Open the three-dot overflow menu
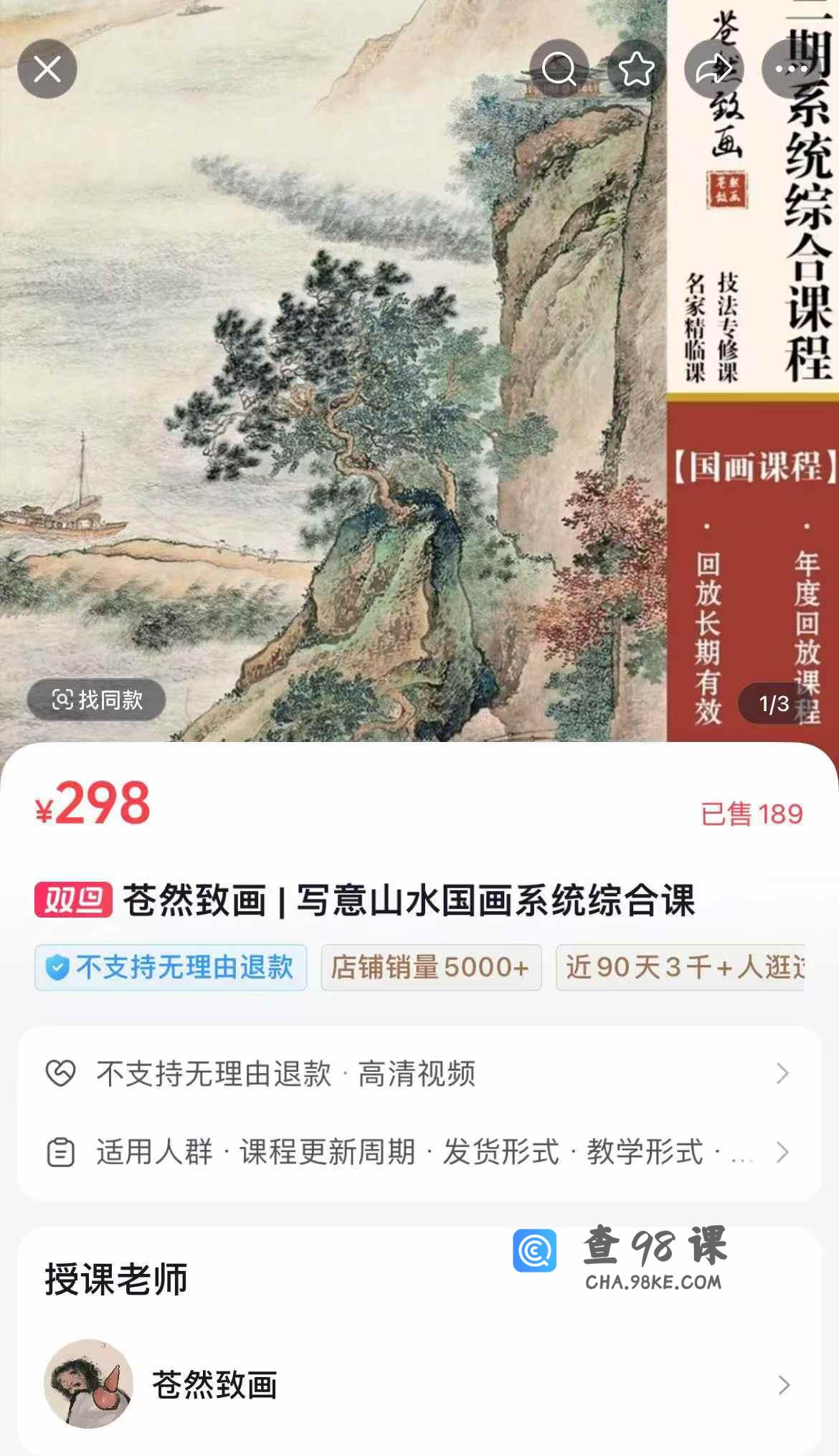Image resolution: width=839 pixels, height=1456 pixels. (x=791, y=69)
